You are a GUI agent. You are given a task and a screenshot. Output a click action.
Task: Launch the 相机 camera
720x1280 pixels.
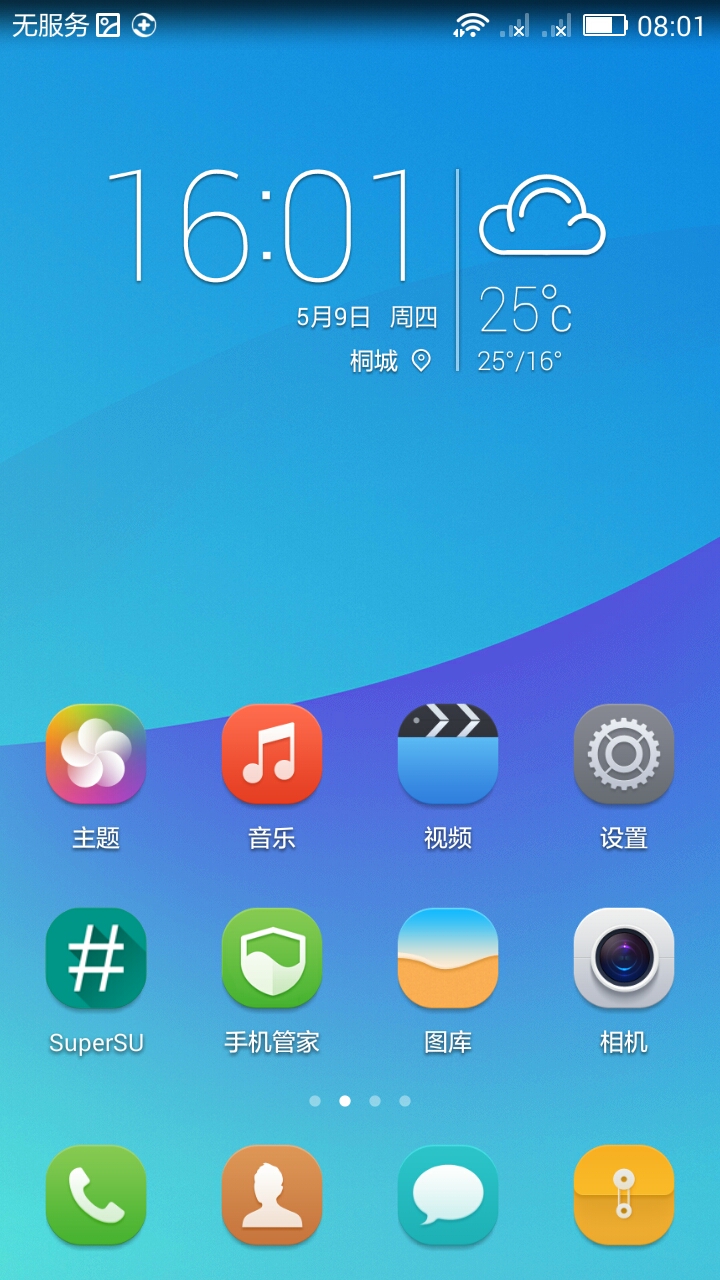point(624,959)
